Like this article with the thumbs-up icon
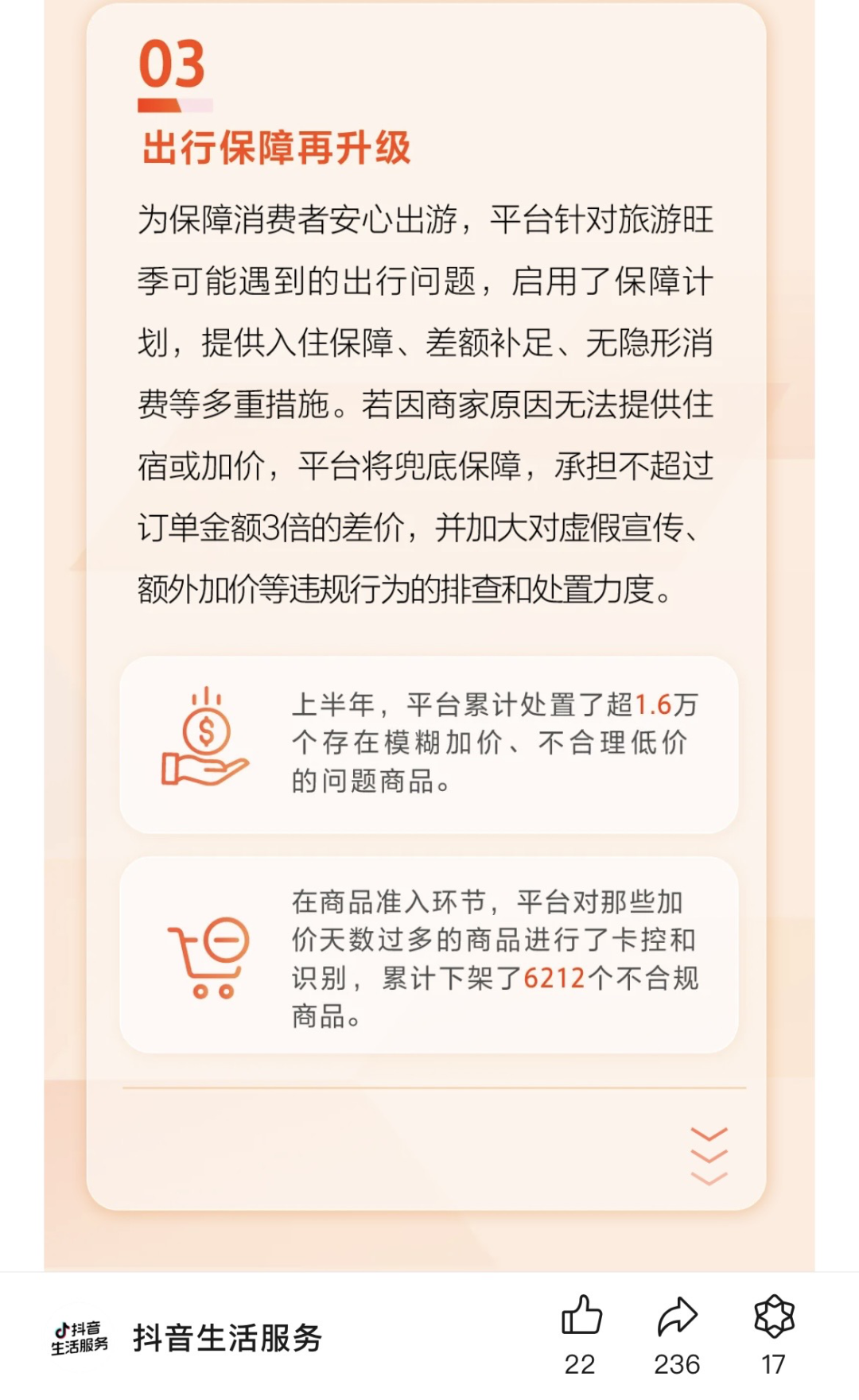 [581, 1316]
